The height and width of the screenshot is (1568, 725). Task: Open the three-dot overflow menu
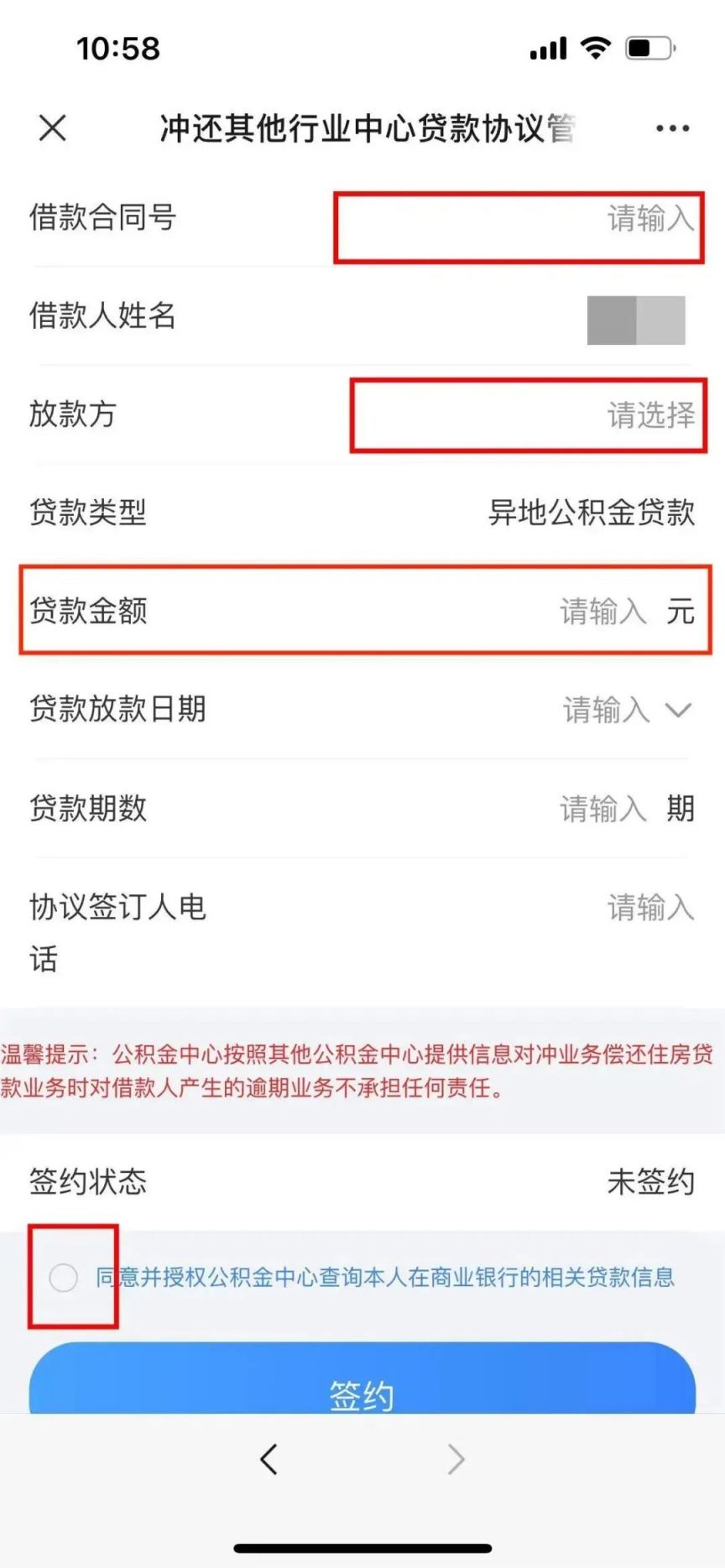pyautogui.click(x=672, y=128)
